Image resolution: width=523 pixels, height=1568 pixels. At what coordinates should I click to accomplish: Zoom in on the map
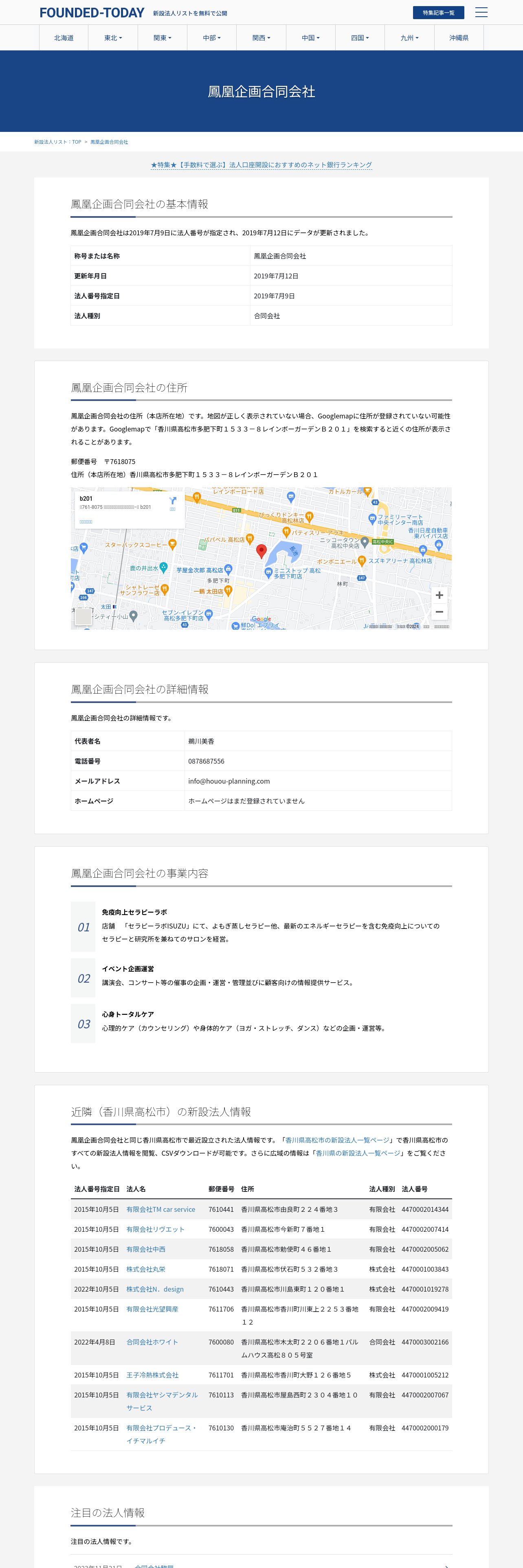pyautogui.click(x=439, y=595)
